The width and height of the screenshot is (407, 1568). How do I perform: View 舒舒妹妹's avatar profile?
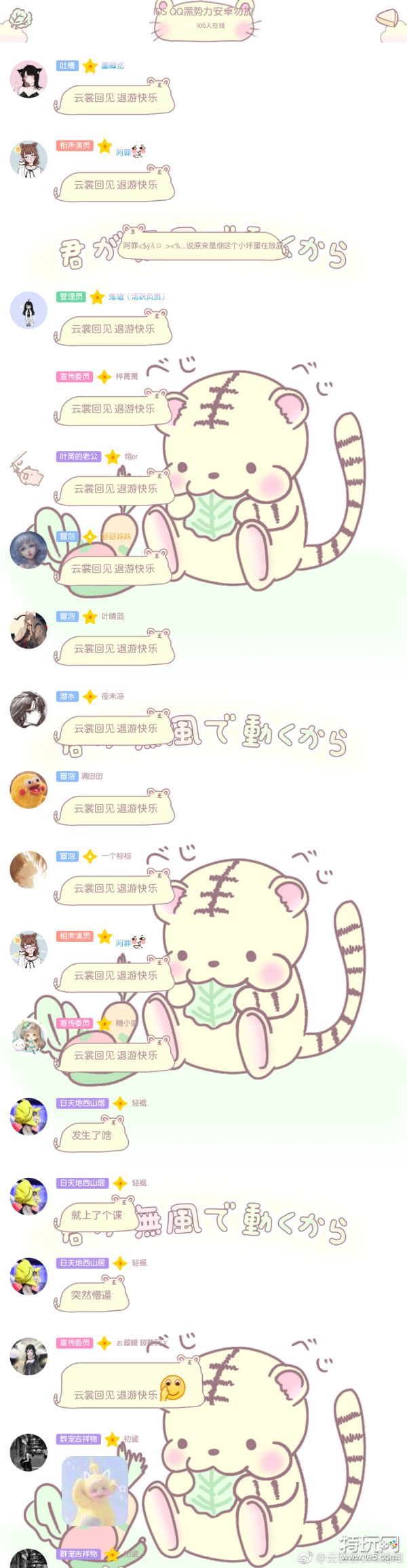point(28,550)
